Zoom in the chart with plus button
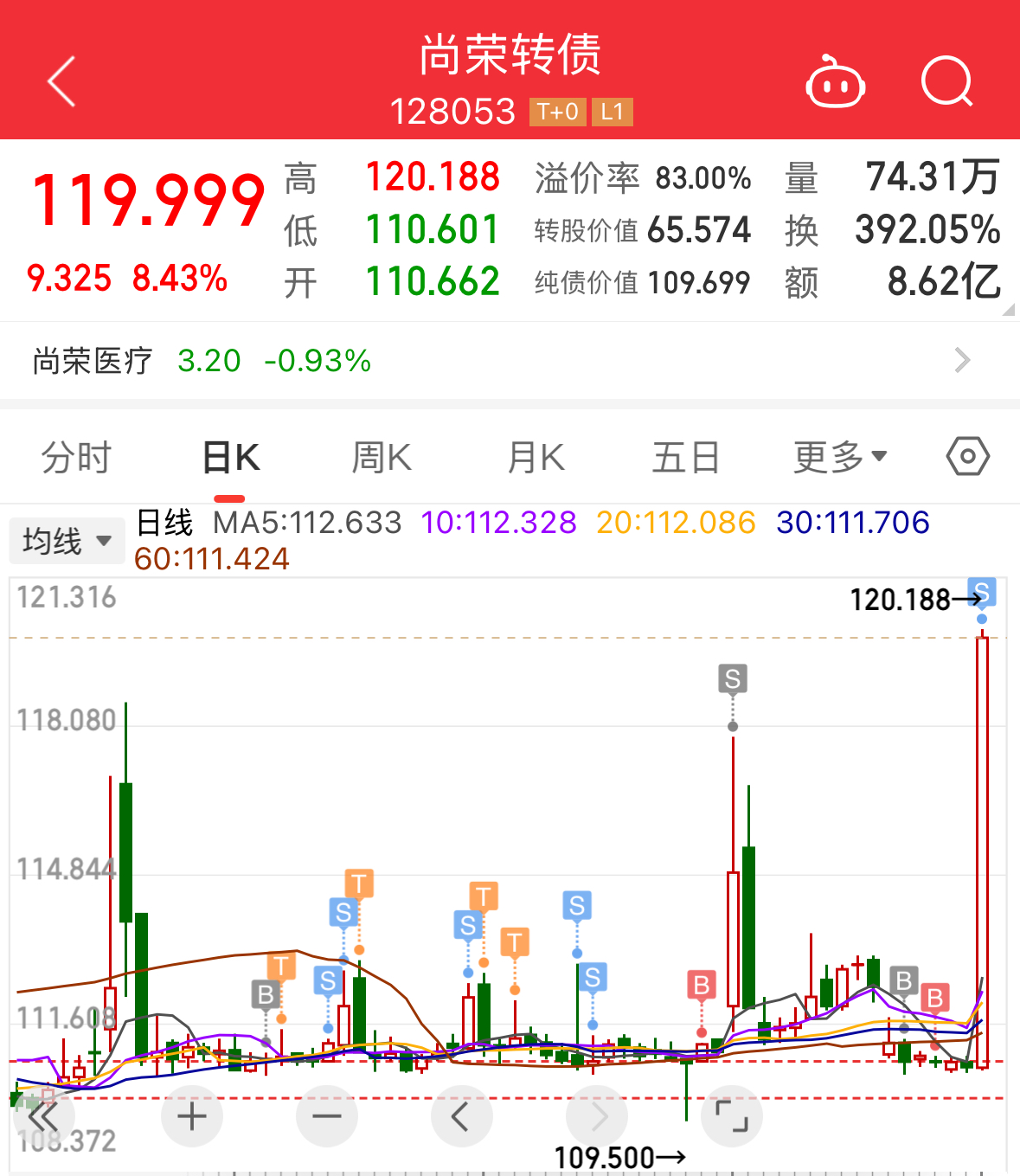The width and height of the screenshot is (1020, 1176). click(191, 1116)
